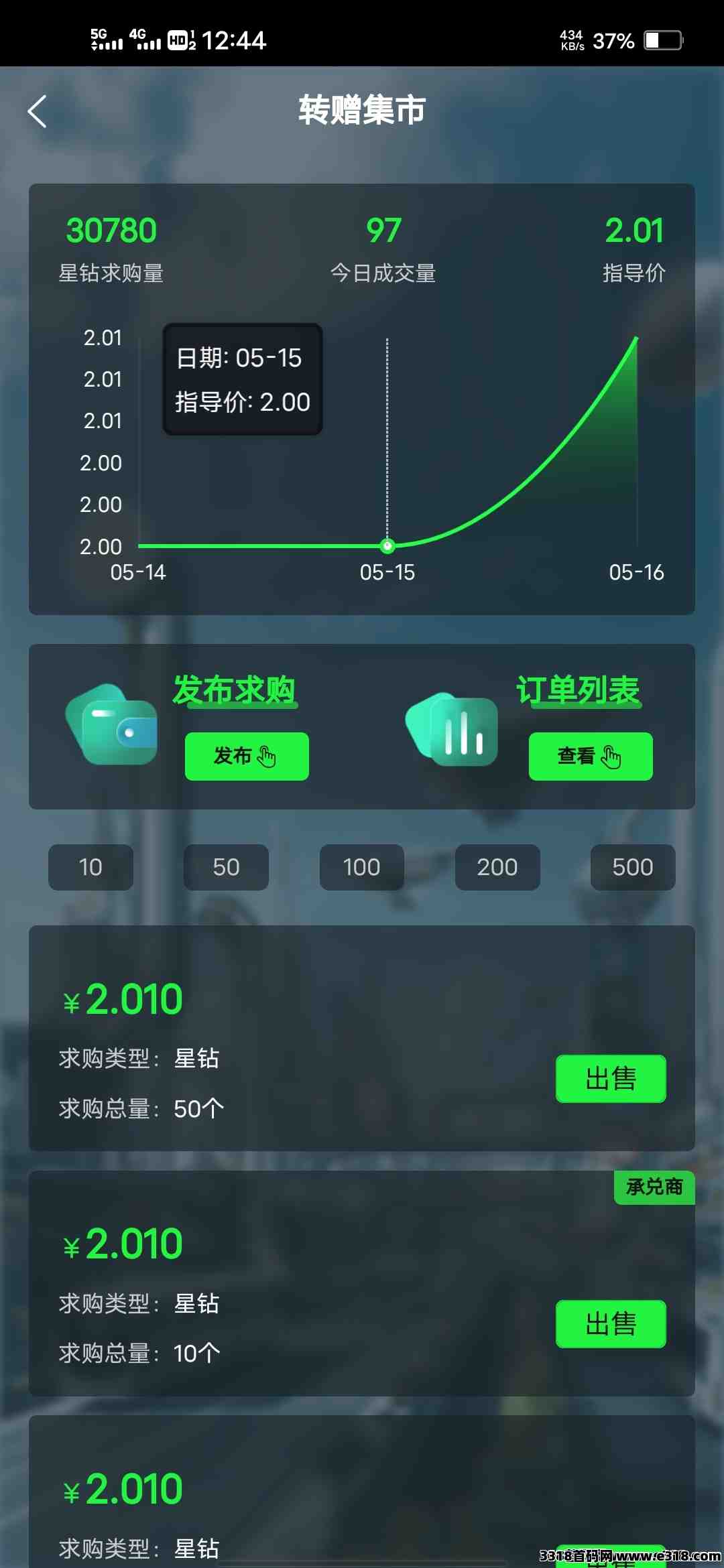The image size is (724, 1568).
Task: Go back using the top-left arrow
Action: point(38,111)
